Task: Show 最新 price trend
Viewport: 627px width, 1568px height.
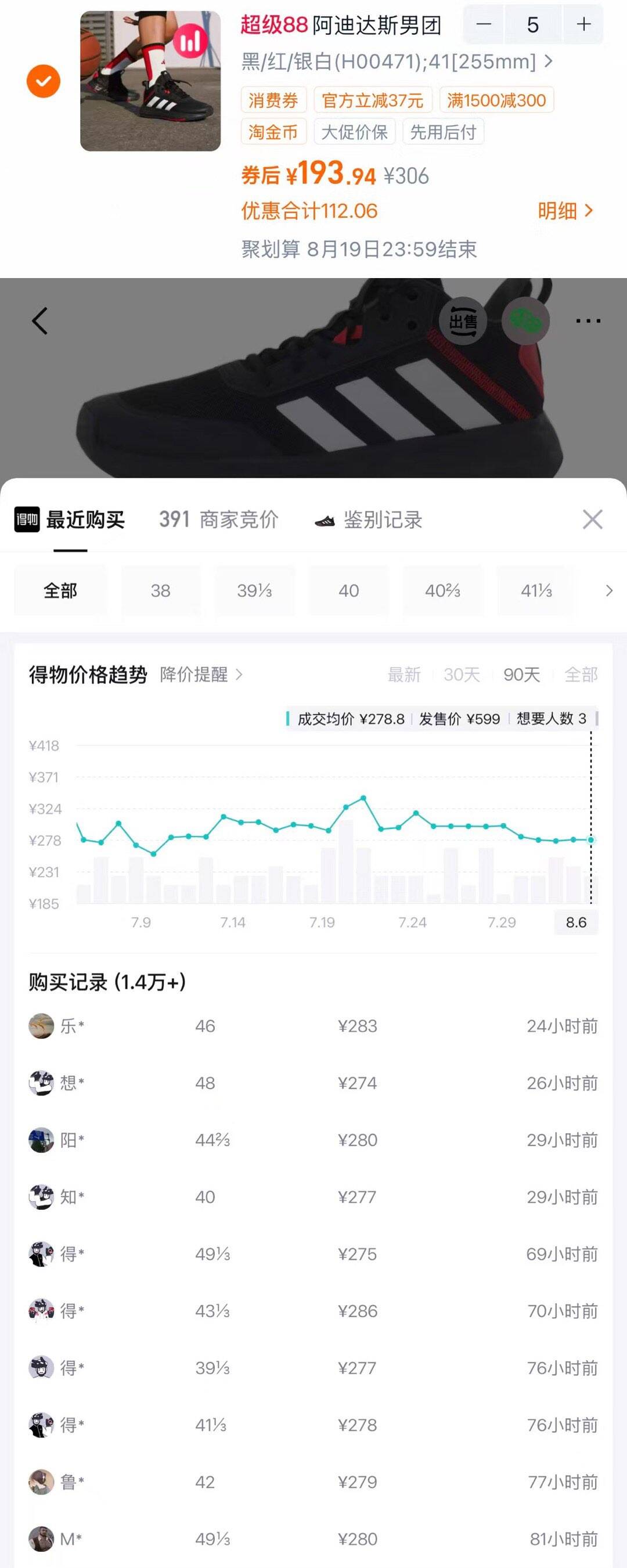Action: click(404, 675)
